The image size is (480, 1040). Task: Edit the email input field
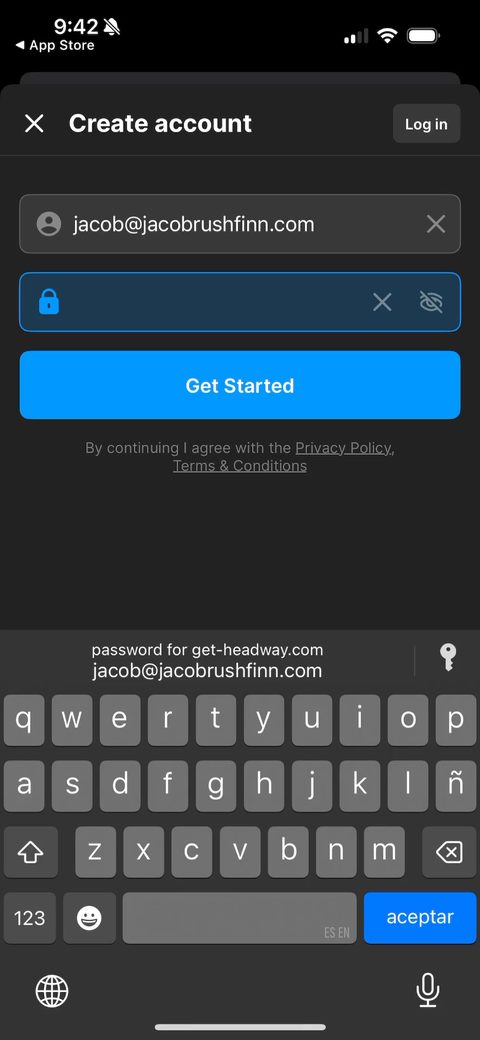(x=240, y=224)
